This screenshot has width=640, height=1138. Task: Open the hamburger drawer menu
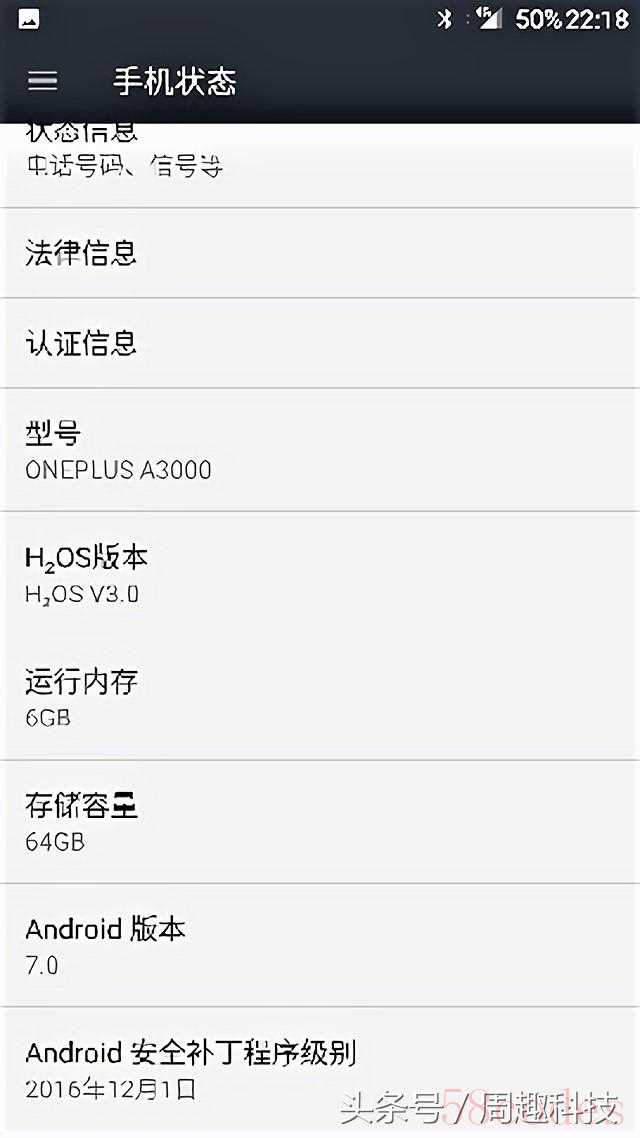[x=42, y=80]
